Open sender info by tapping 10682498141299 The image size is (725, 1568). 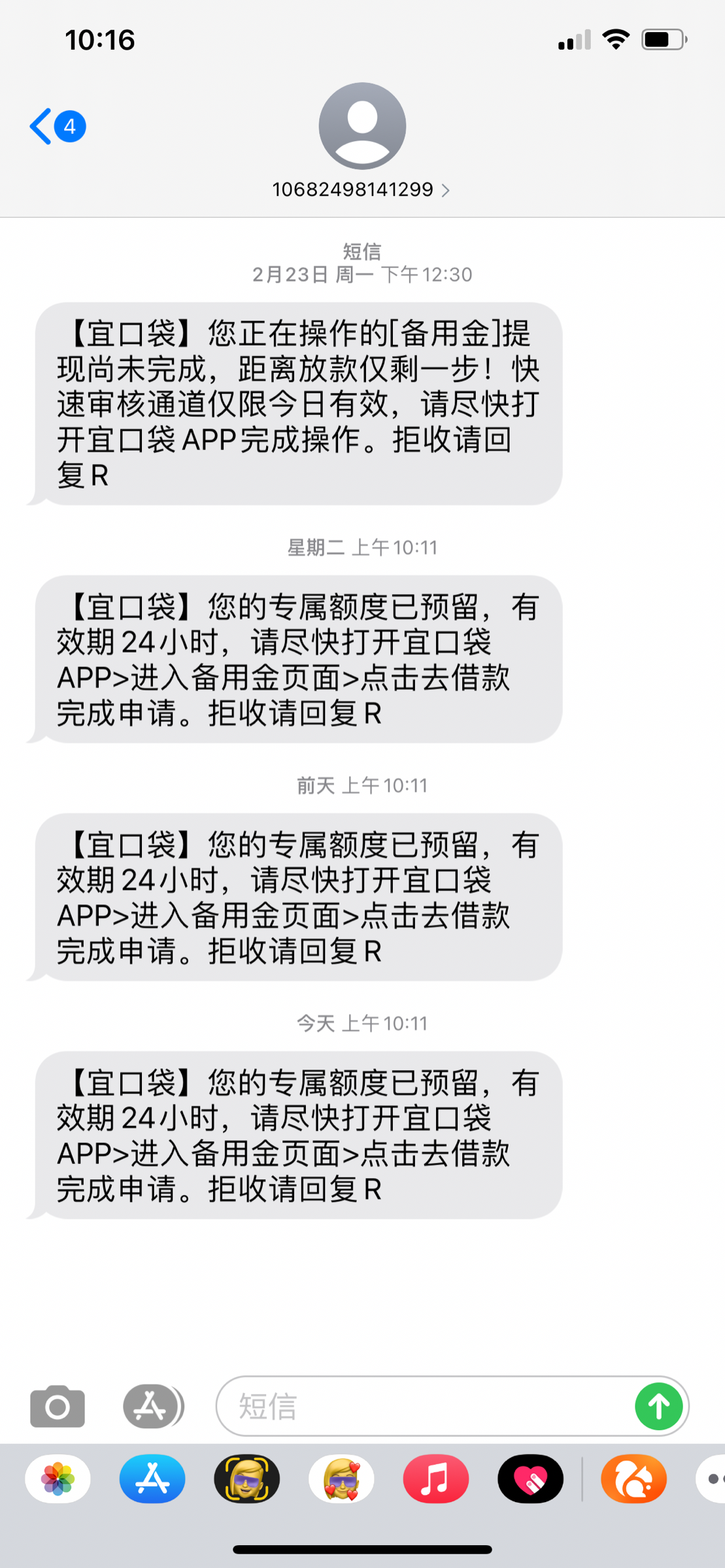[352, 189]
